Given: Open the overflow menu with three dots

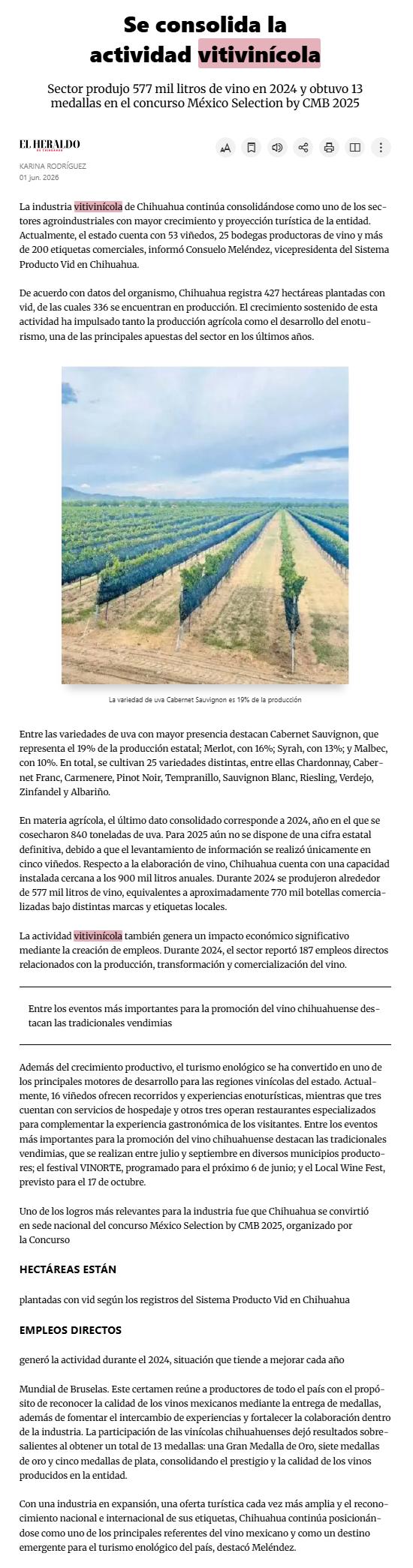Looking at the screenshot, I should click(381, 148).
